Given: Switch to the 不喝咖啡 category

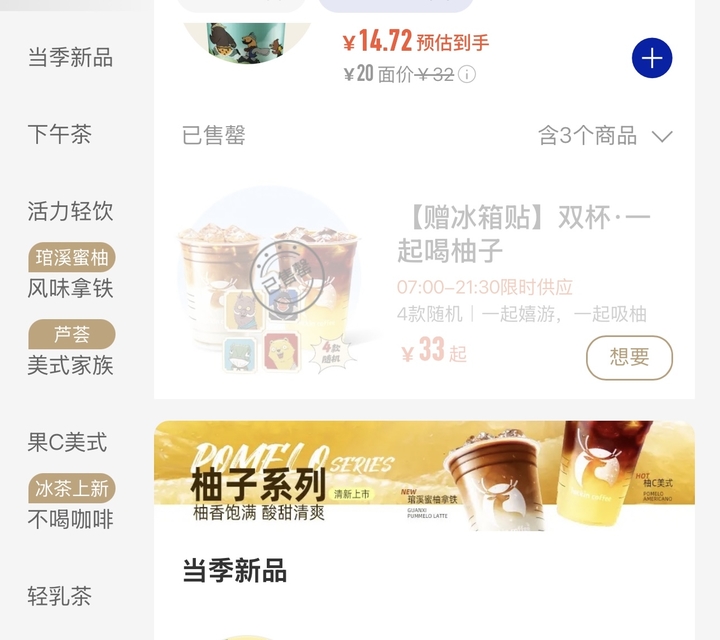Looking at the screenshot, I should [x=70, y=520].
